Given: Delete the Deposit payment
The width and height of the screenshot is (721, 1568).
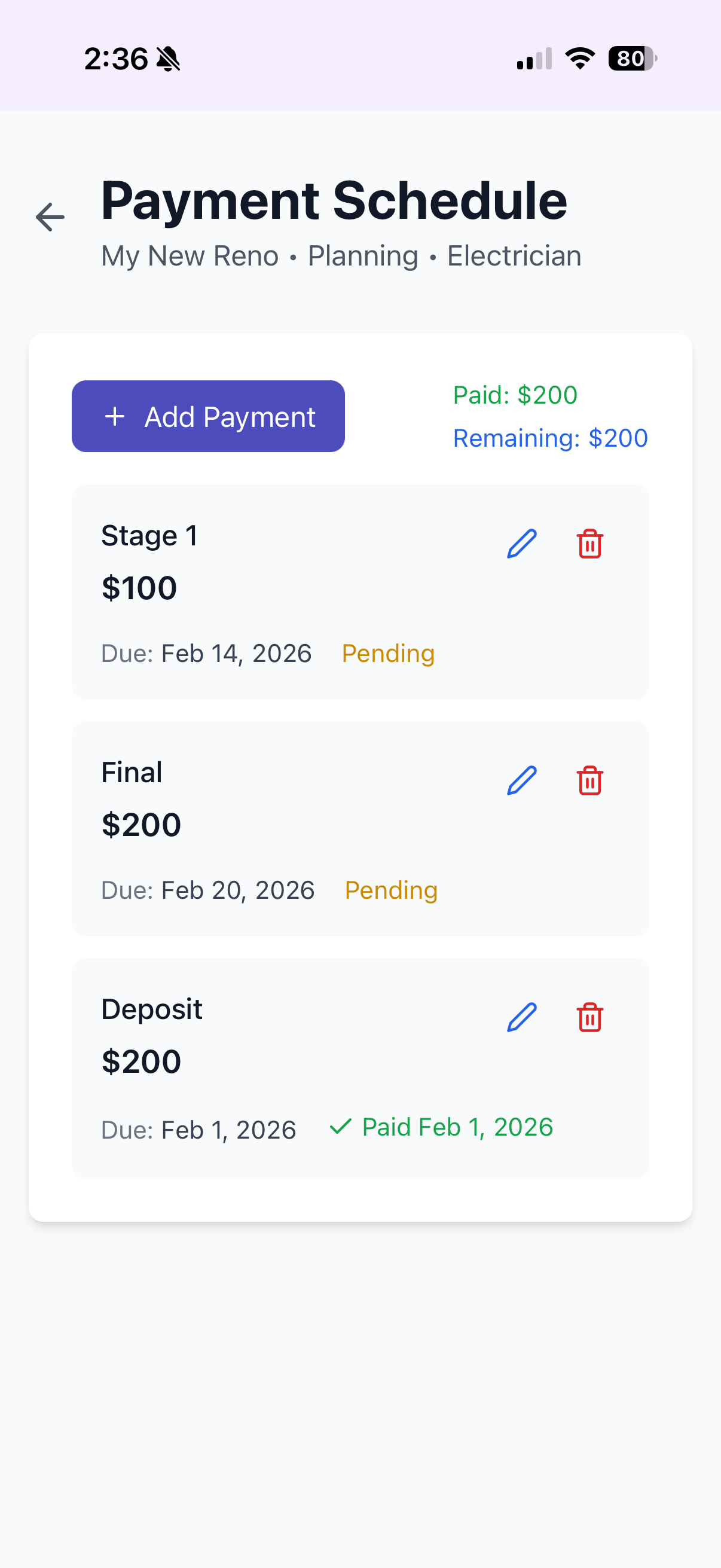Looking at the screenshot, I should [588, 1017].
